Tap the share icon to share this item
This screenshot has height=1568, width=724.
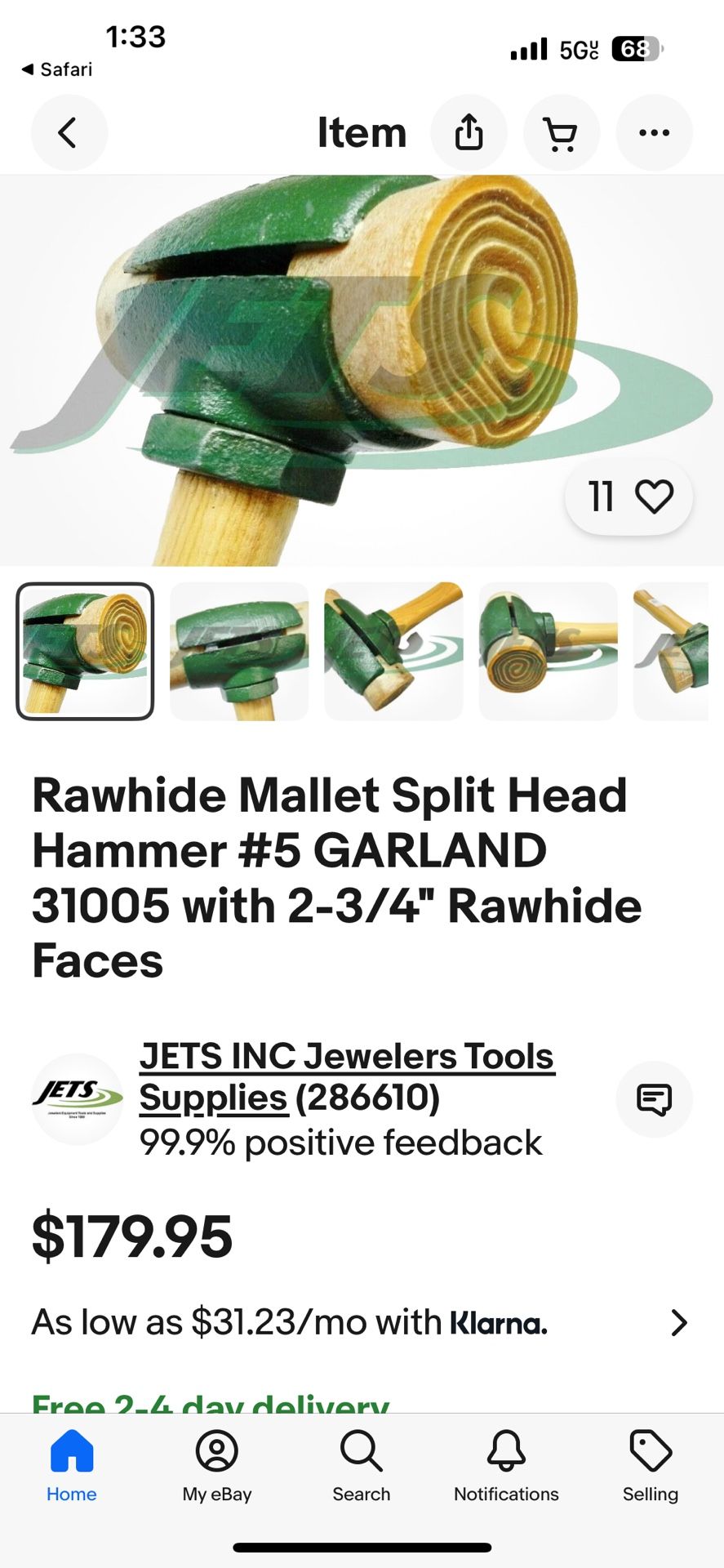click(469, 132)
